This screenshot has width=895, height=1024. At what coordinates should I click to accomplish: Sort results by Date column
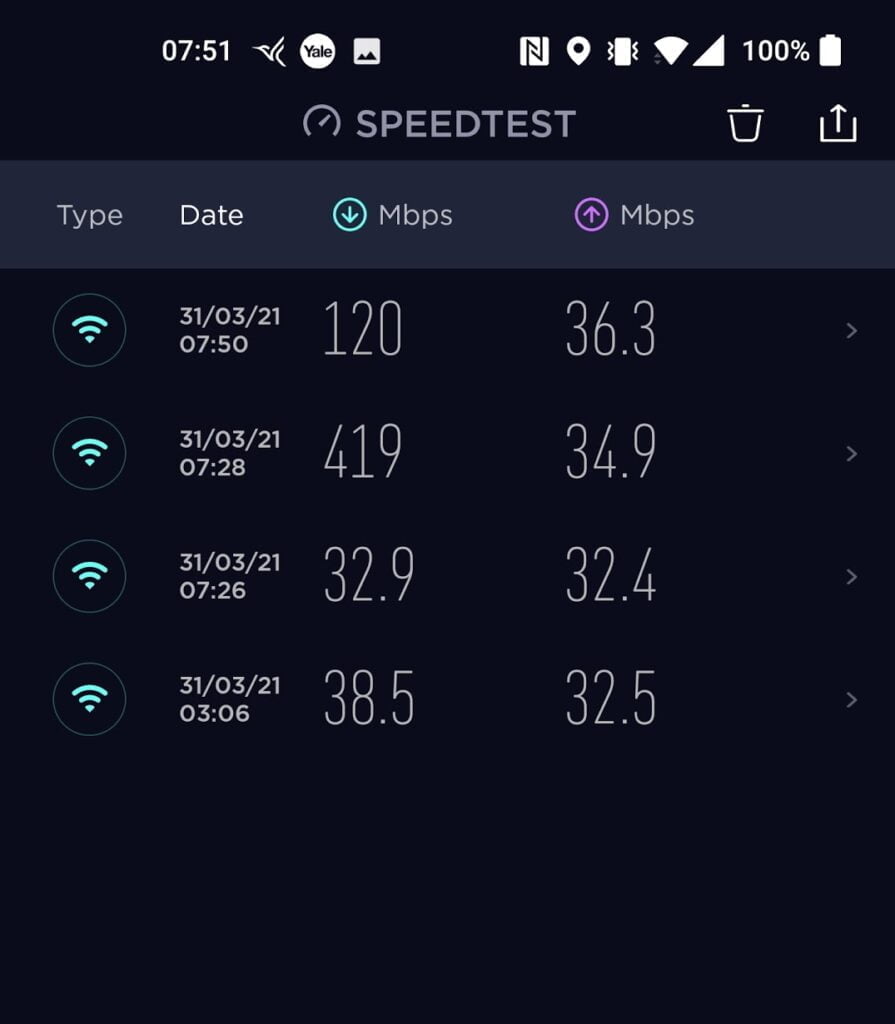pos(211,215)
